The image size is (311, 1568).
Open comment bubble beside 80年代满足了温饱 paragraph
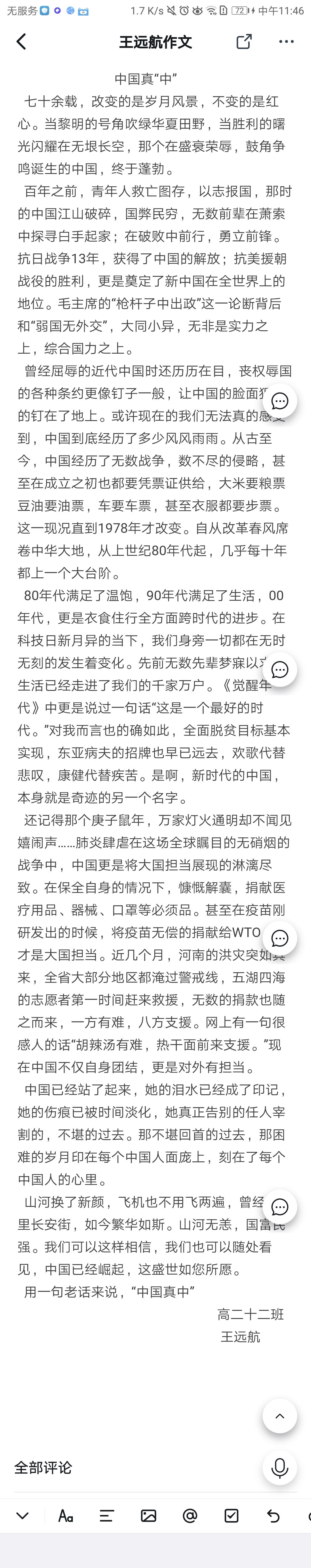coord(279,670)
